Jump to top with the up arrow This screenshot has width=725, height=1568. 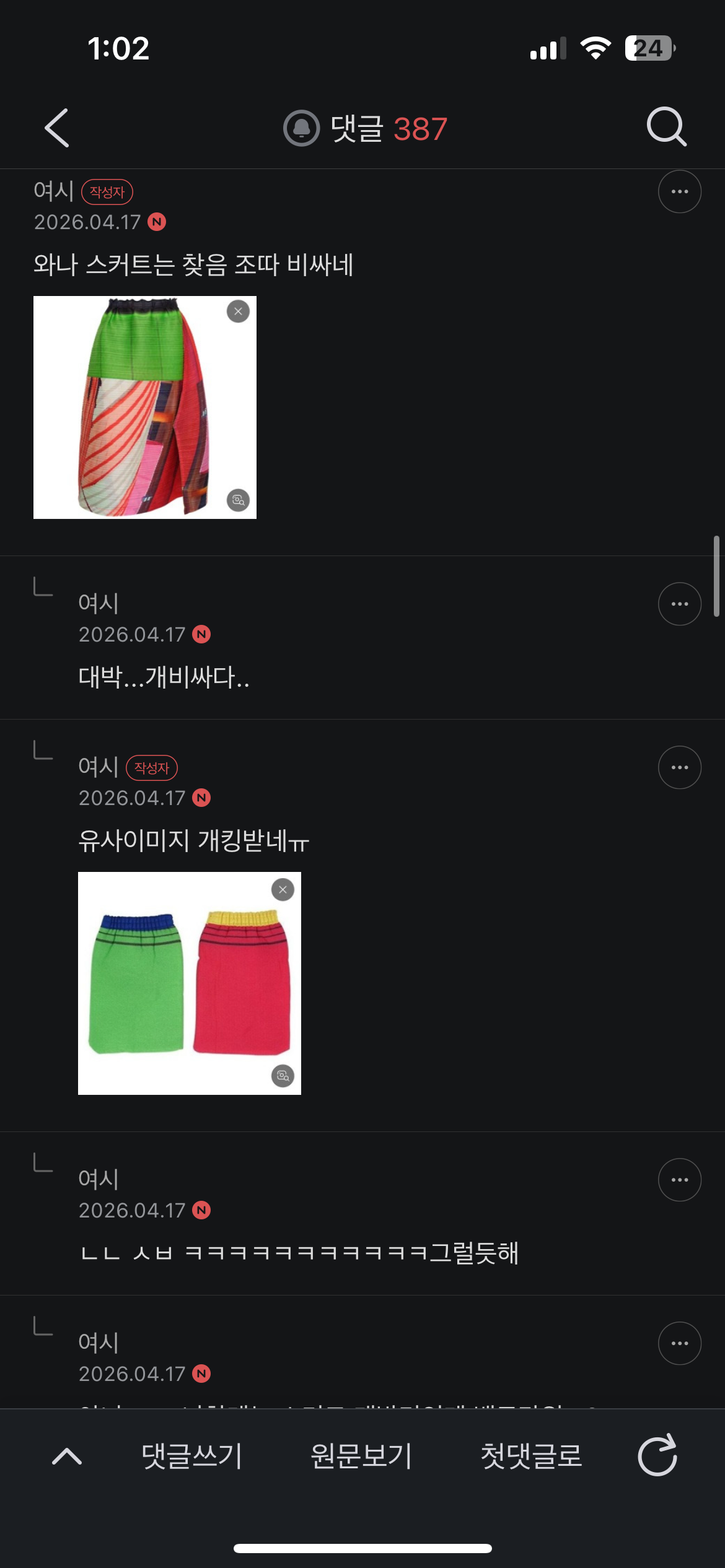coord(67,1456)
